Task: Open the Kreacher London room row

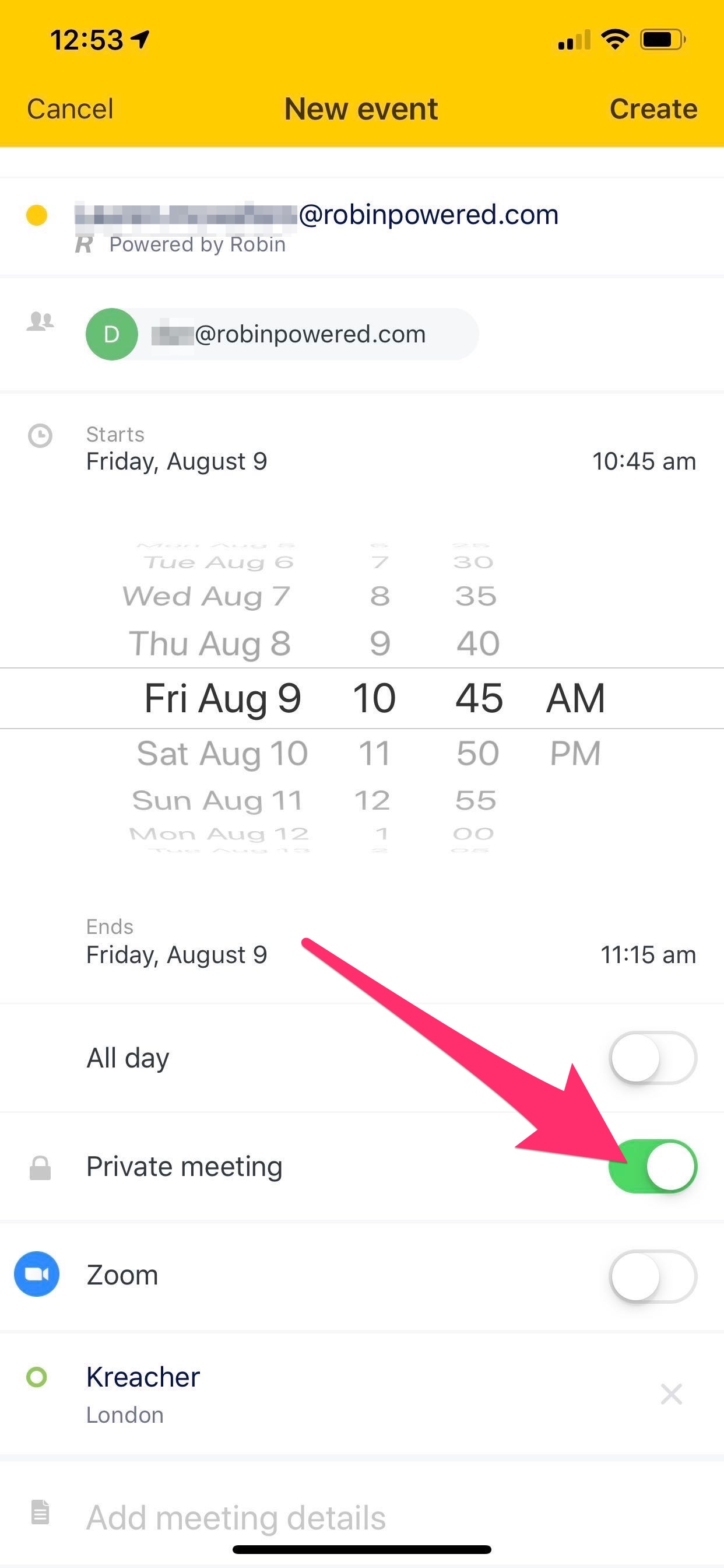Action: pyautogui.click(x=362, y=1395)
